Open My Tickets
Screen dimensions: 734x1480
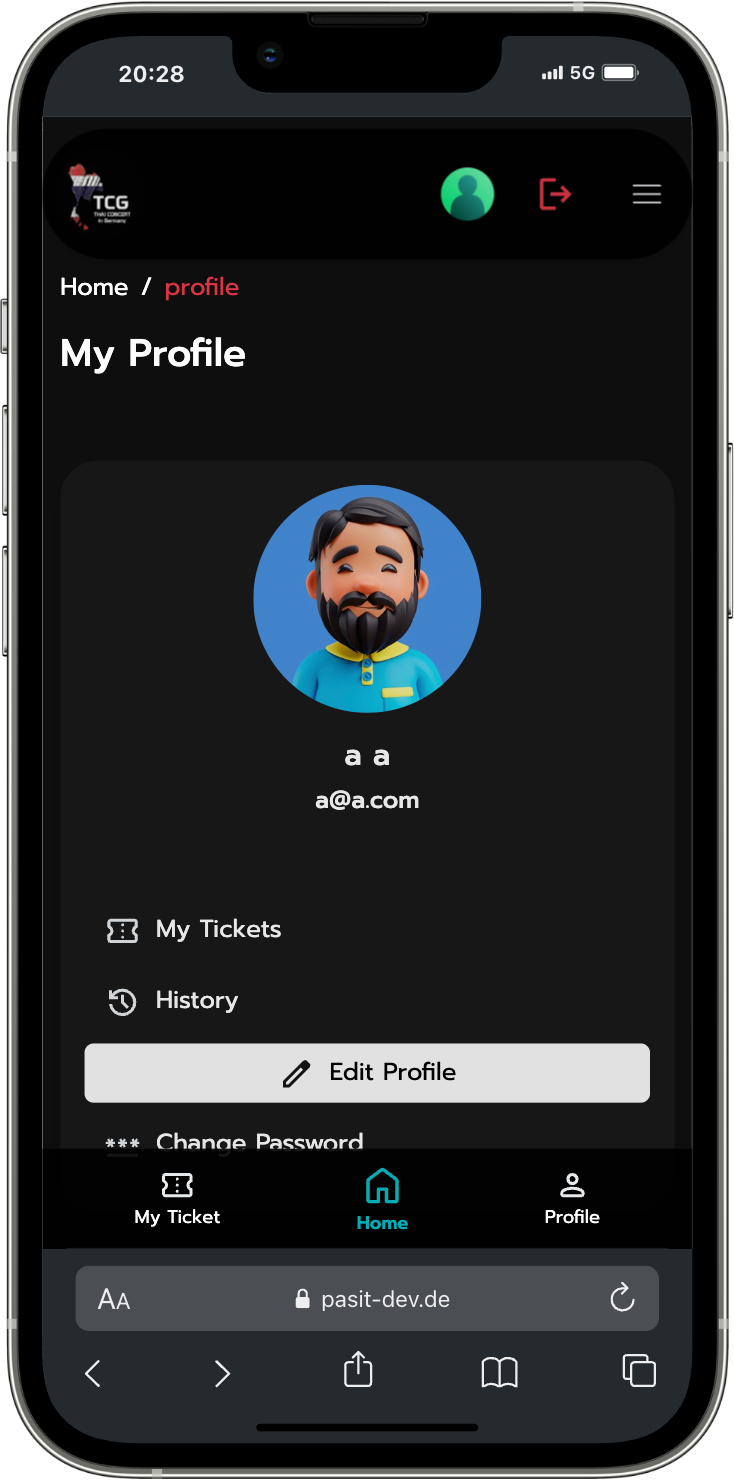pyautogui.click(x=218, y=930)
